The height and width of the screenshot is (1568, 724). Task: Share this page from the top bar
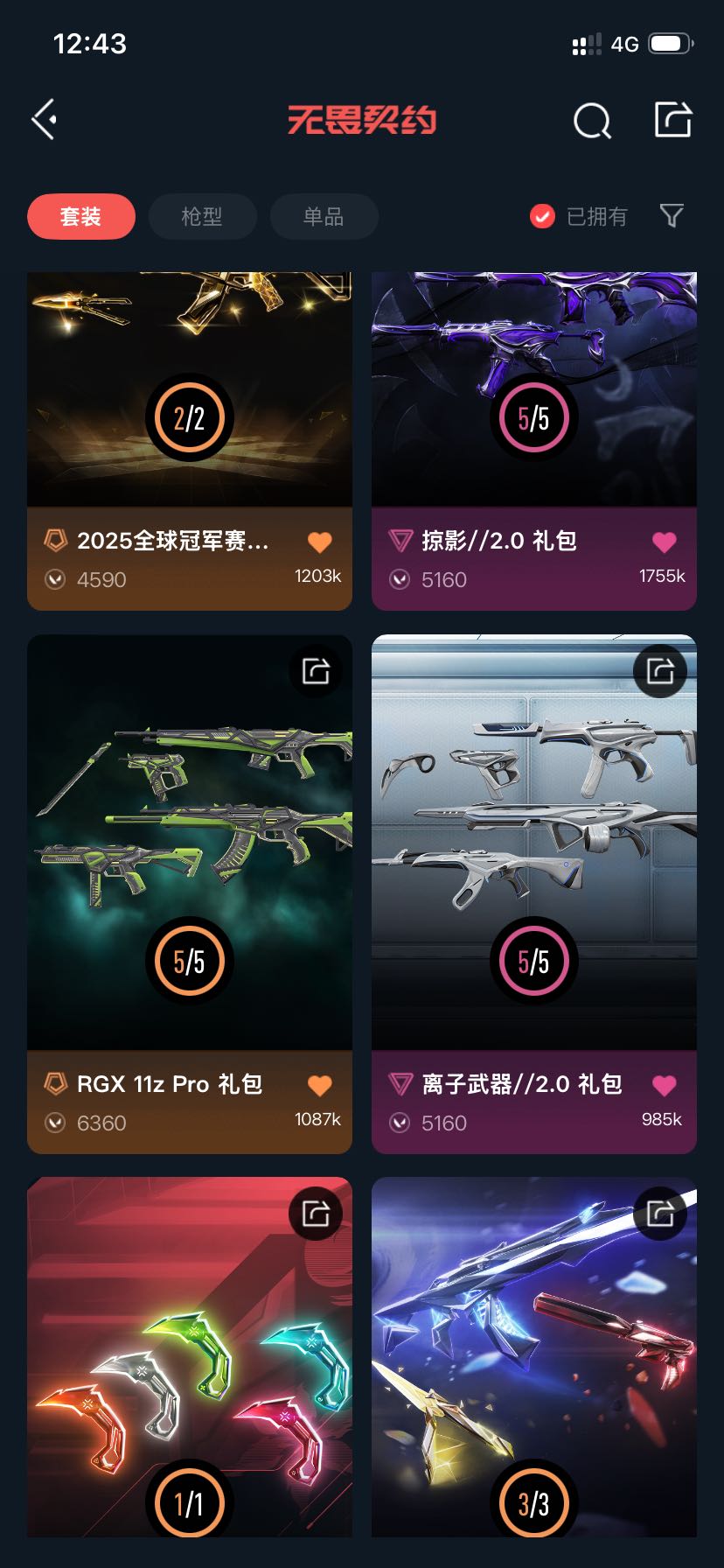673,120
